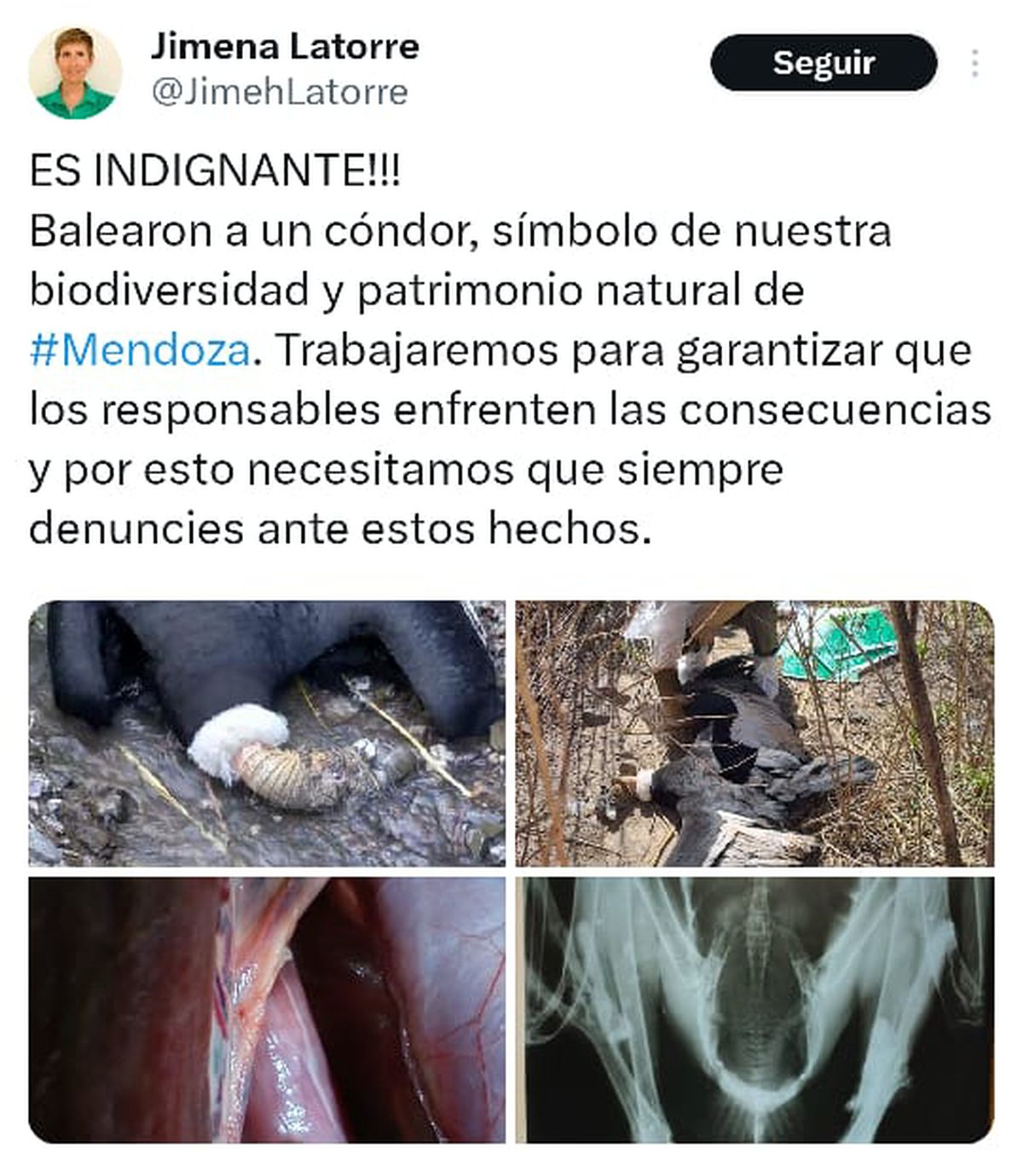The height and width of the screenshot is (1176, 1023).
Task: Open the photo of the condor on the ground
Action: click(754, 733)
